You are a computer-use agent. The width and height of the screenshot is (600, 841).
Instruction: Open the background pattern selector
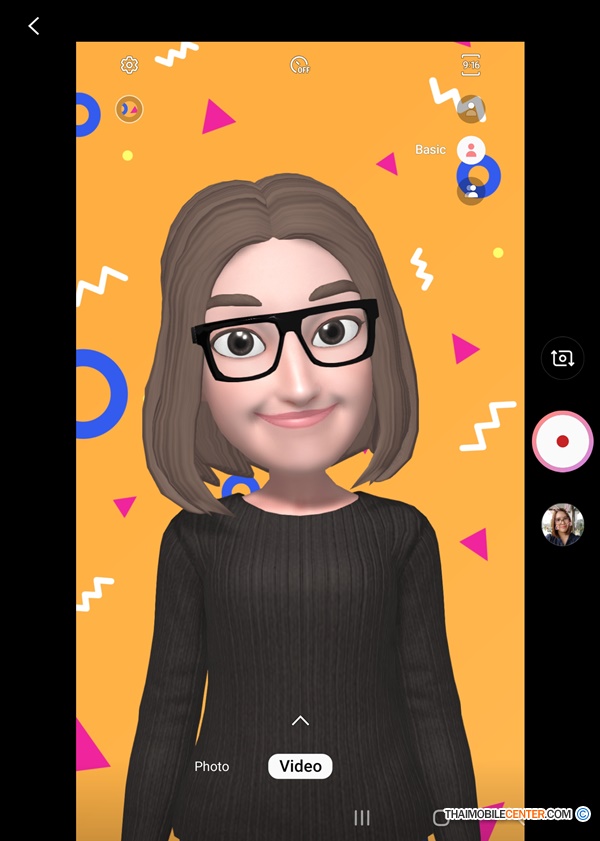click(x=129, y=109)
